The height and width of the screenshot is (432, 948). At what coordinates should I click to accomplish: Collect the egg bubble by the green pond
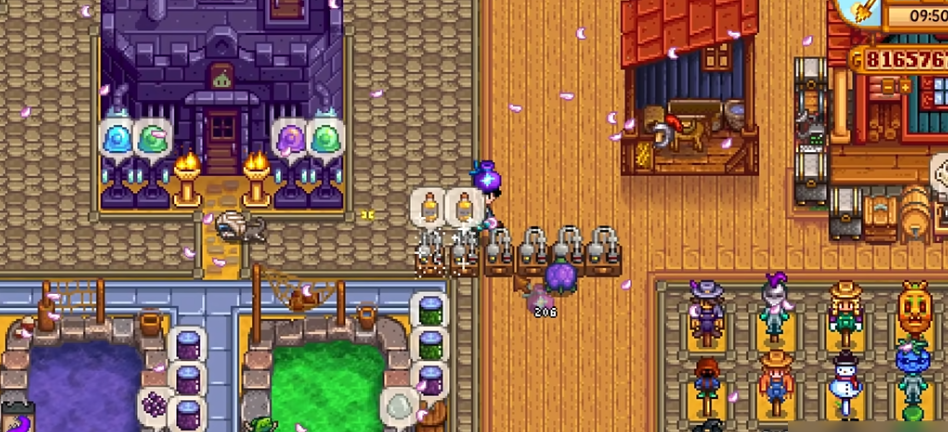pos(398,405)
